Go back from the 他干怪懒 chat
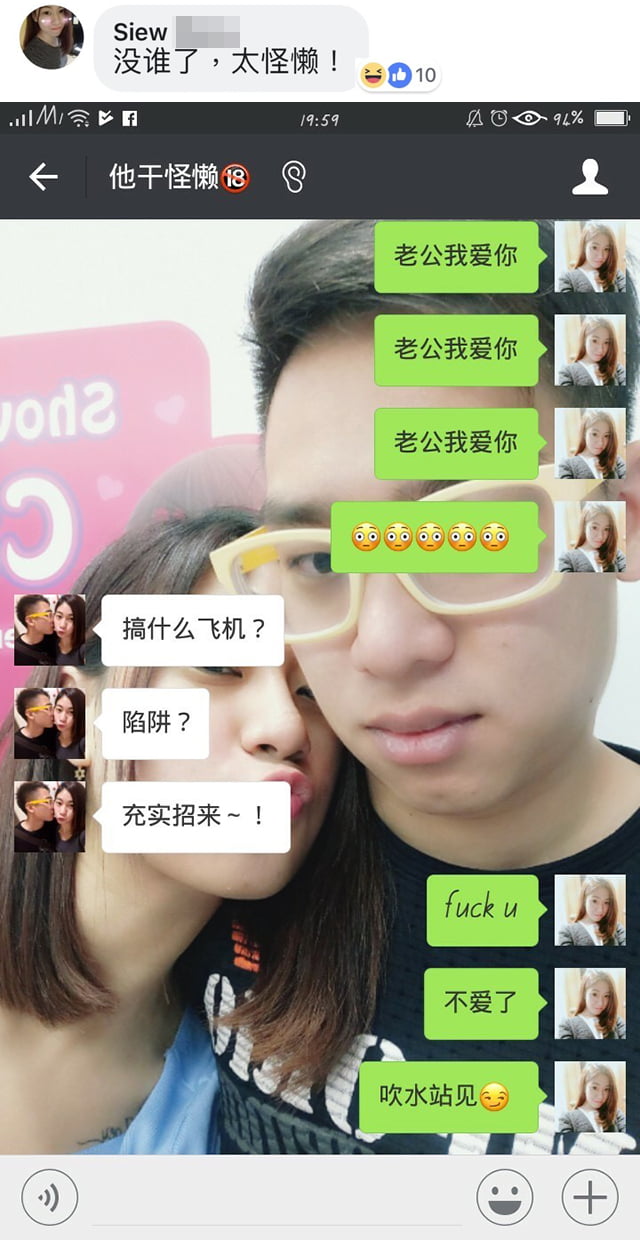 [x=43, y=178]
